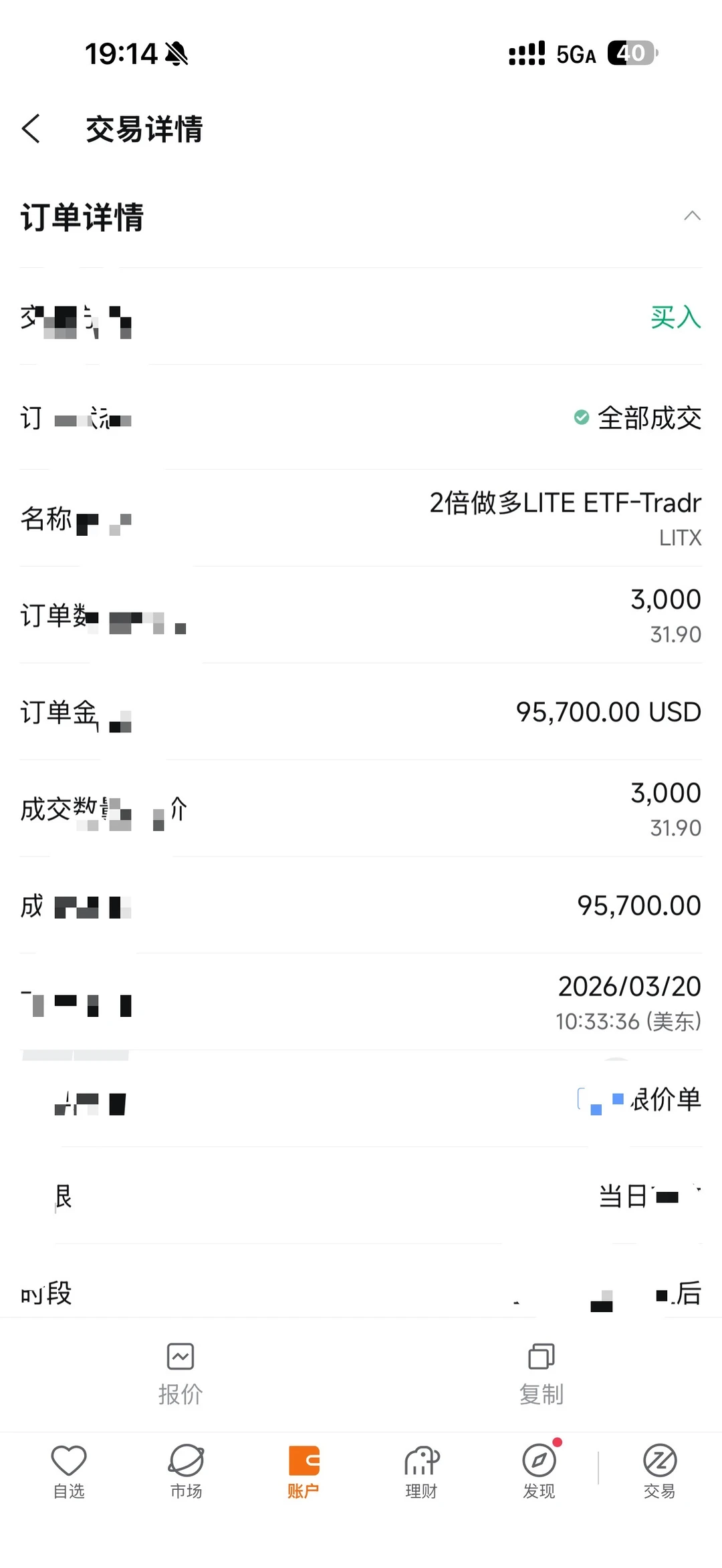Open 报价 for this stock
Image resolution: width=722 pixels, height=1568 pixels.
[x=180, y=1374]
